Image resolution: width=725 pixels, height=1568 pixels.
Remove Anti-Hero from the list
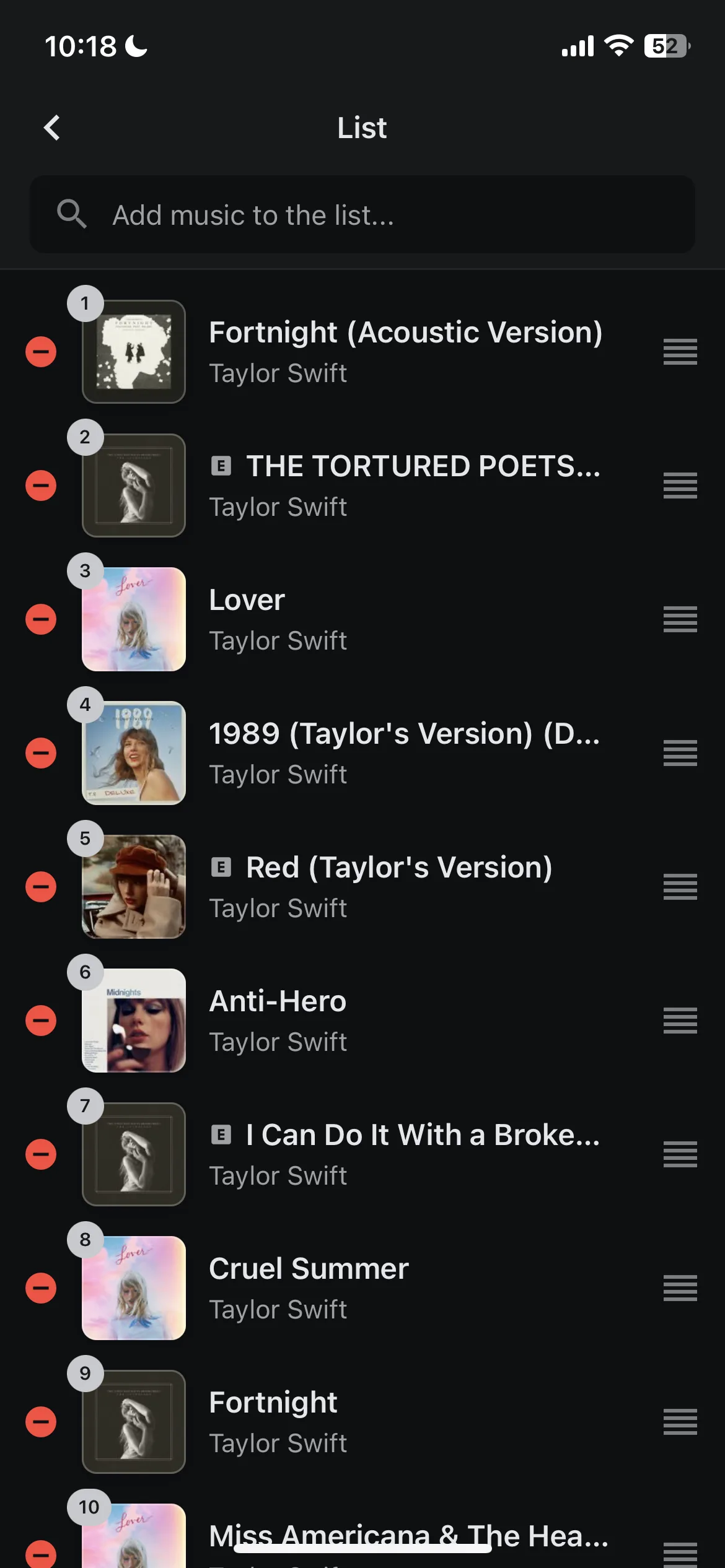coord(41,1021)
